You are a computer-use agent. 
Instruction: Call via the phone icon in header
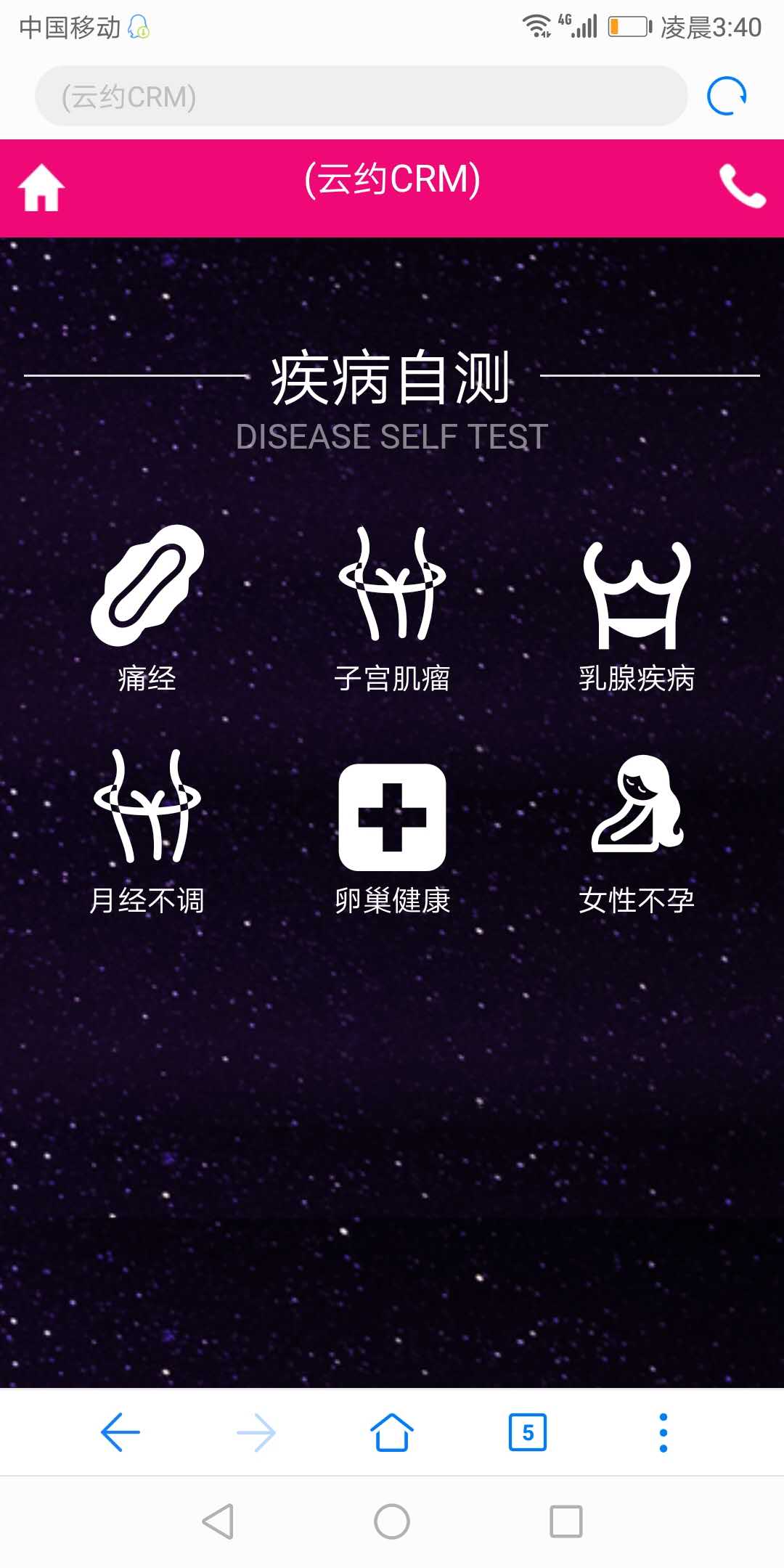click(x=742, y=187)
